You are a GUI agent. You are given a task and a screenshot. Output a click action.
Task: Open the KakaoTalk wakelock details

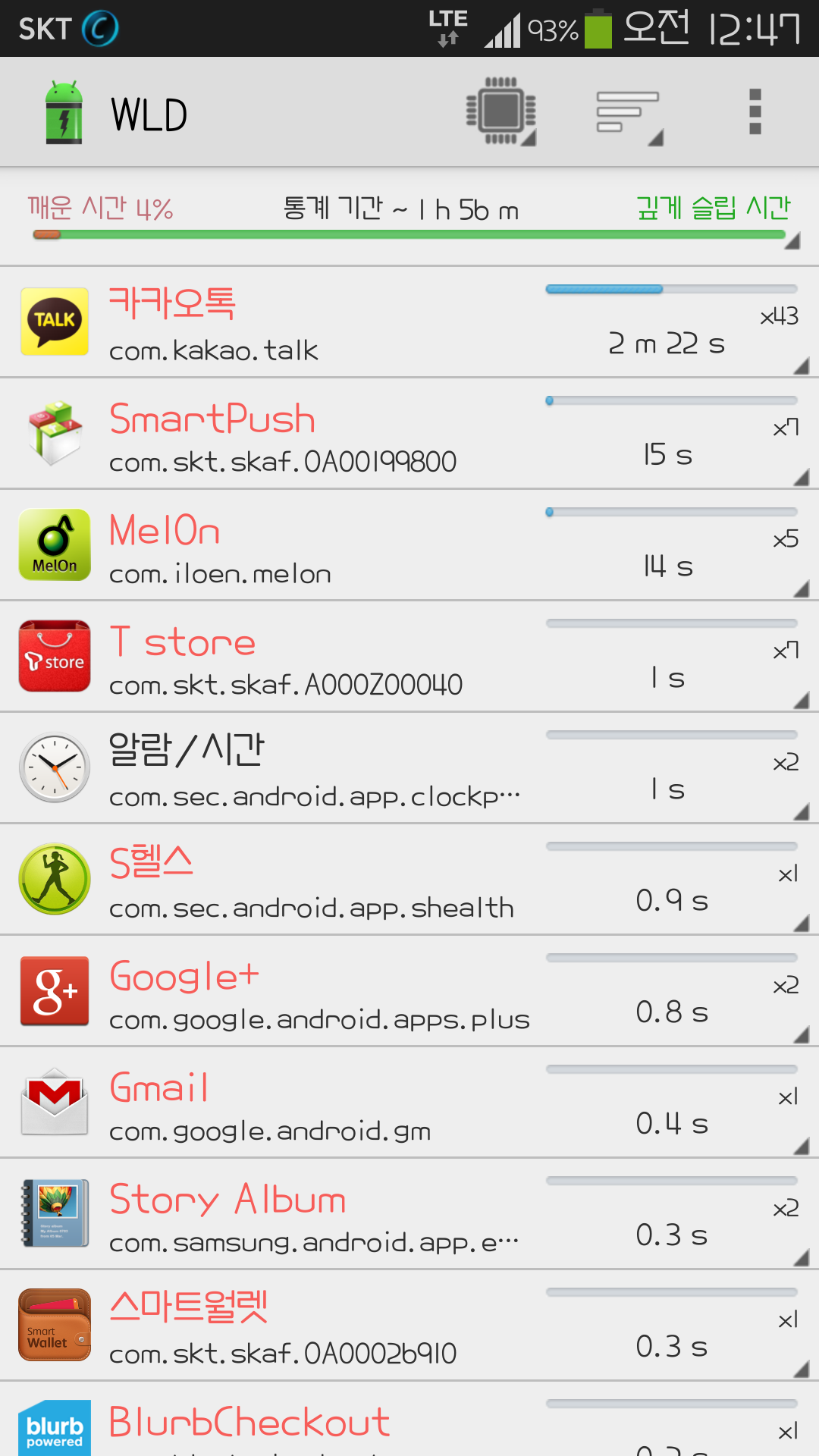coord(409,322)
